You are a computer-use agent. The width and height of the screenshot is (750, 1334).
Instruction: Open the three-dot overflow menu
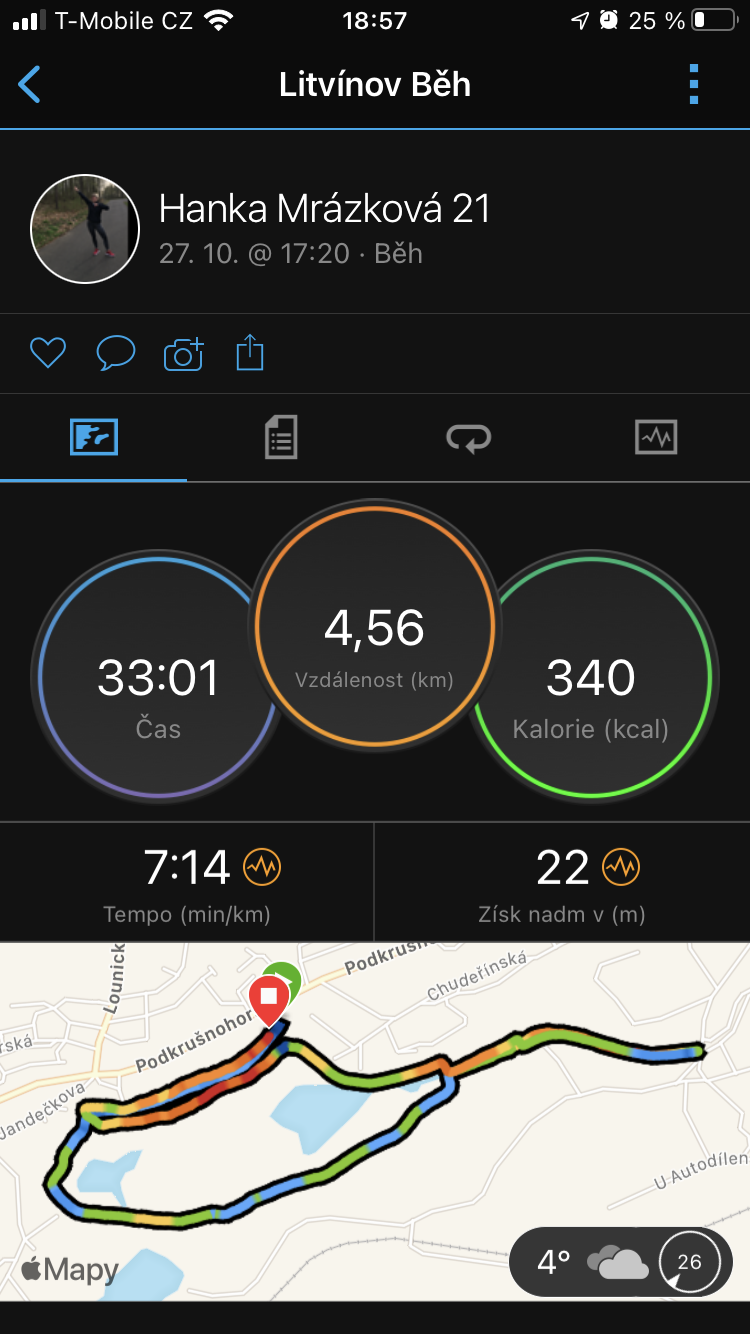pyautogui.click(x=694, y=85)
